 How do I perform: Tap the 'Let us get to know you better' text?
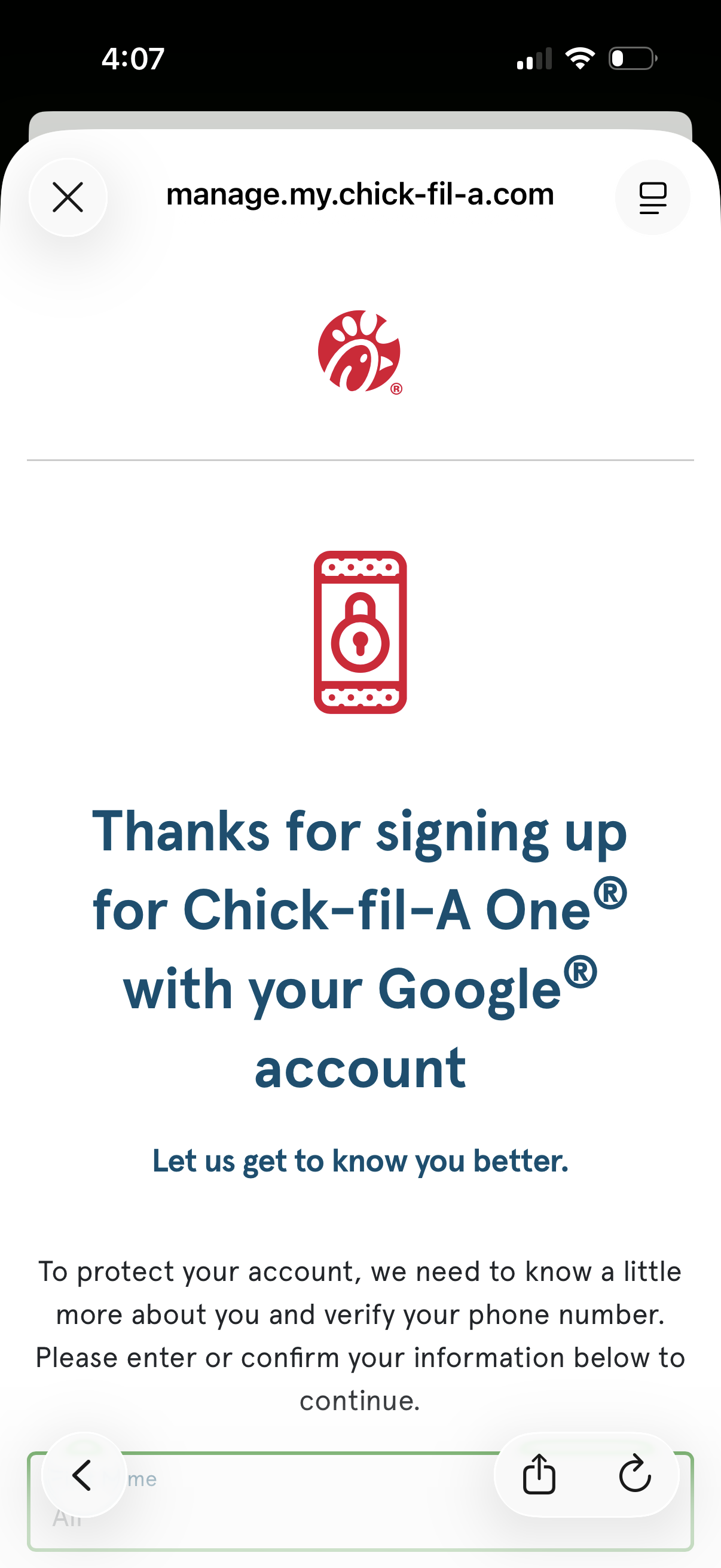click(360, 1160)
